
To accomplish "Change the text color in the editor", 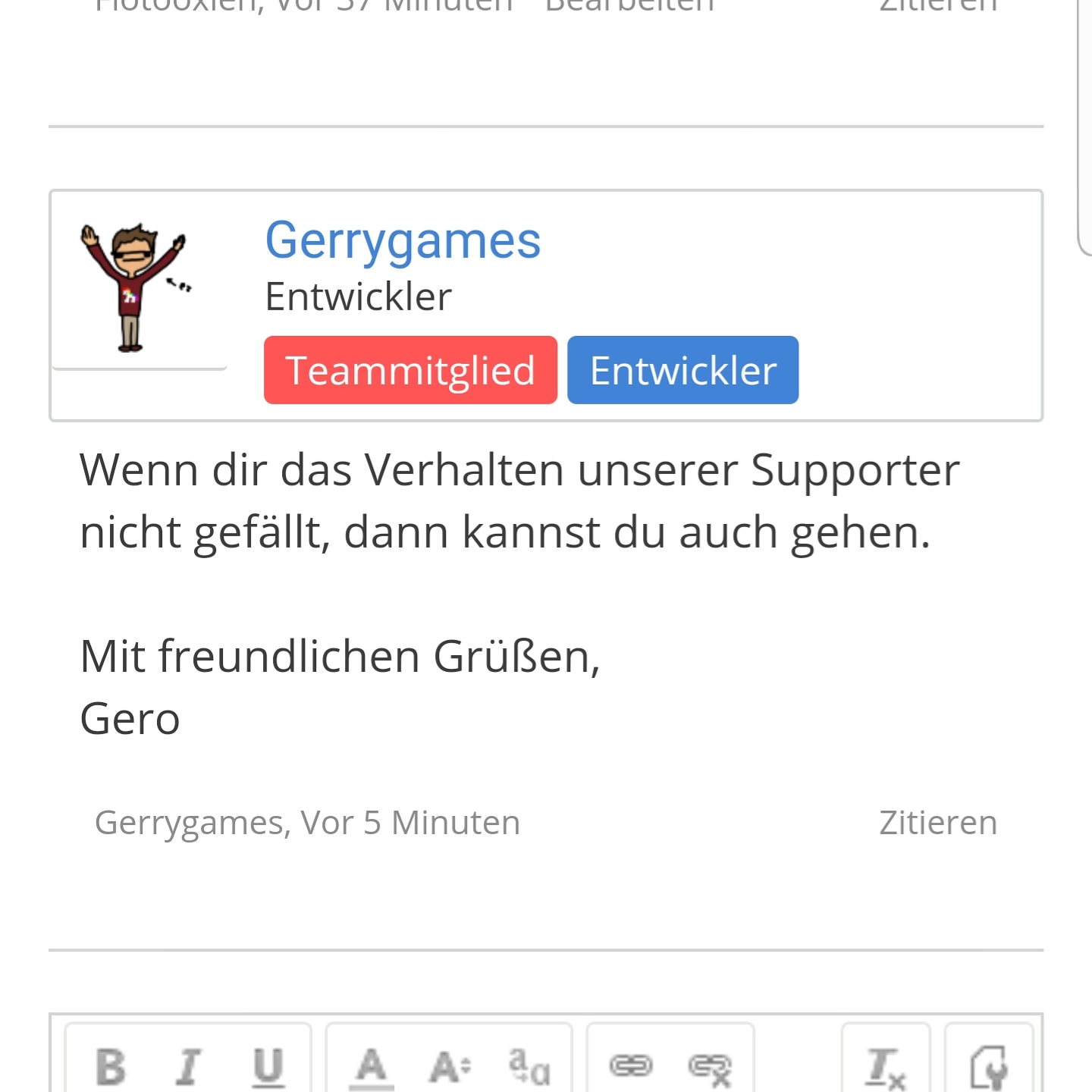I will [x=371, y=1066].
